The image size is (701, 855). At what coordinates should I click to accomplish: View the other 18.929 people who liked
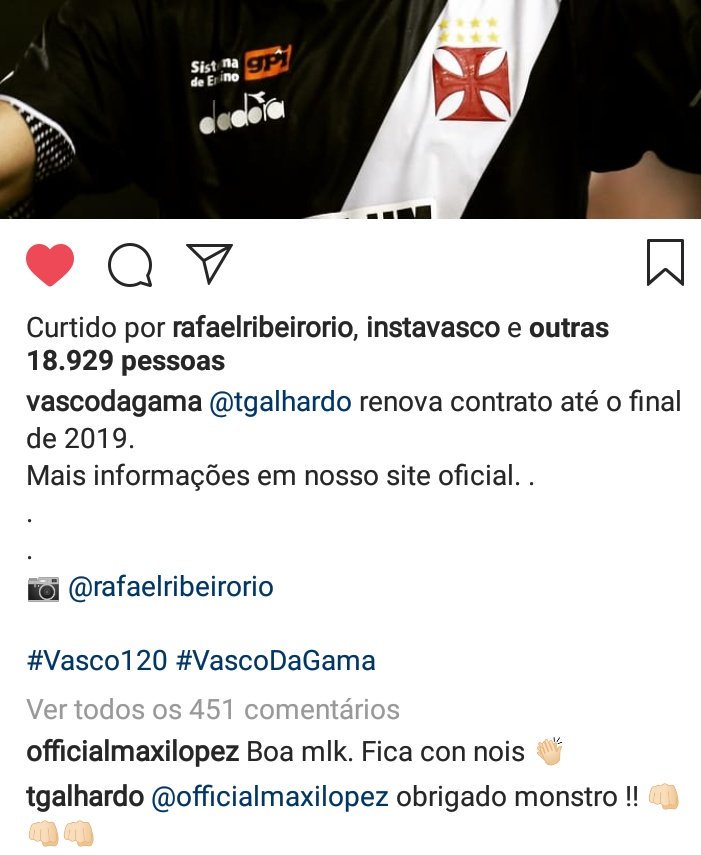pos(125,360)
